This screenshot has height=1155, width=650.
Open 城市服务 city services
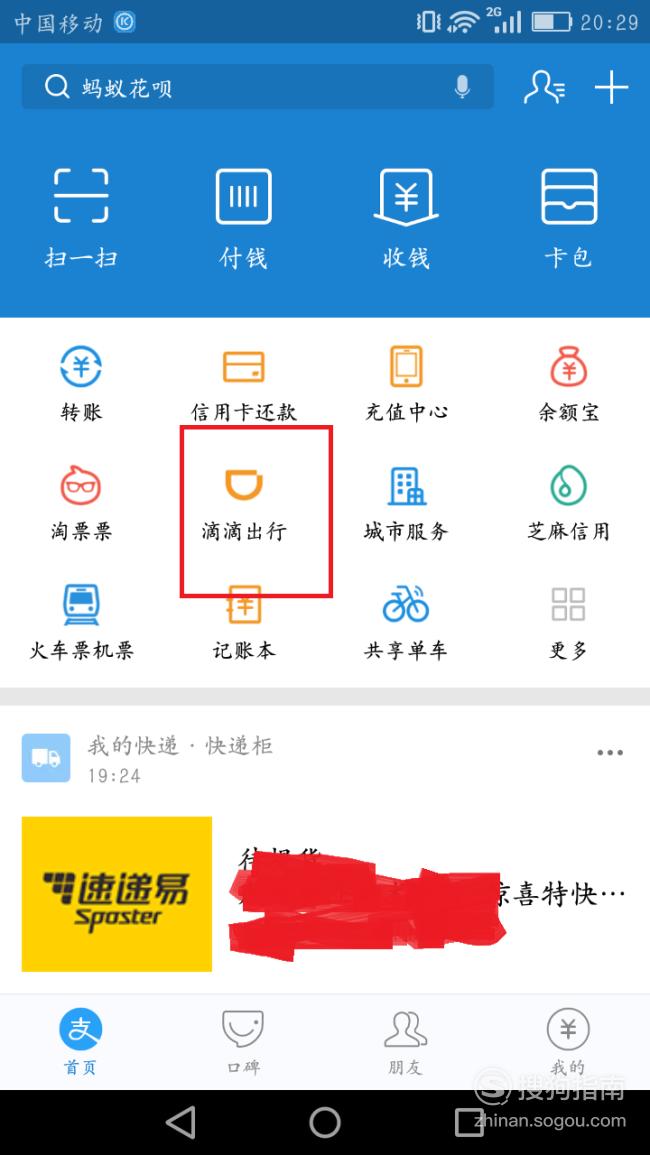click(x=406, y=503)
